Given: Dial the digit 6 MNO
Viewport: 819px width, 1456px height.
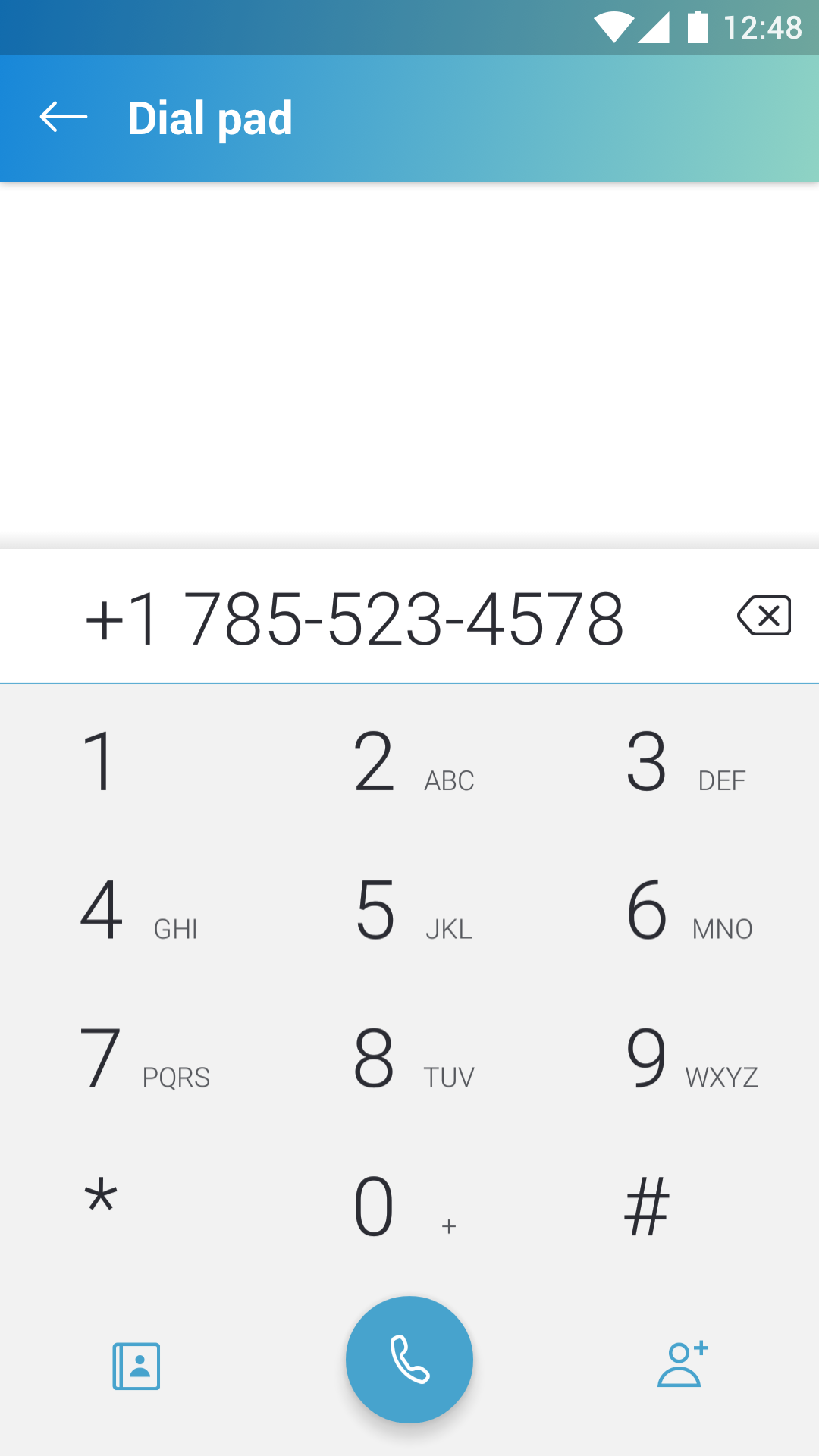Looking at the screenshot, I should 682,909.
